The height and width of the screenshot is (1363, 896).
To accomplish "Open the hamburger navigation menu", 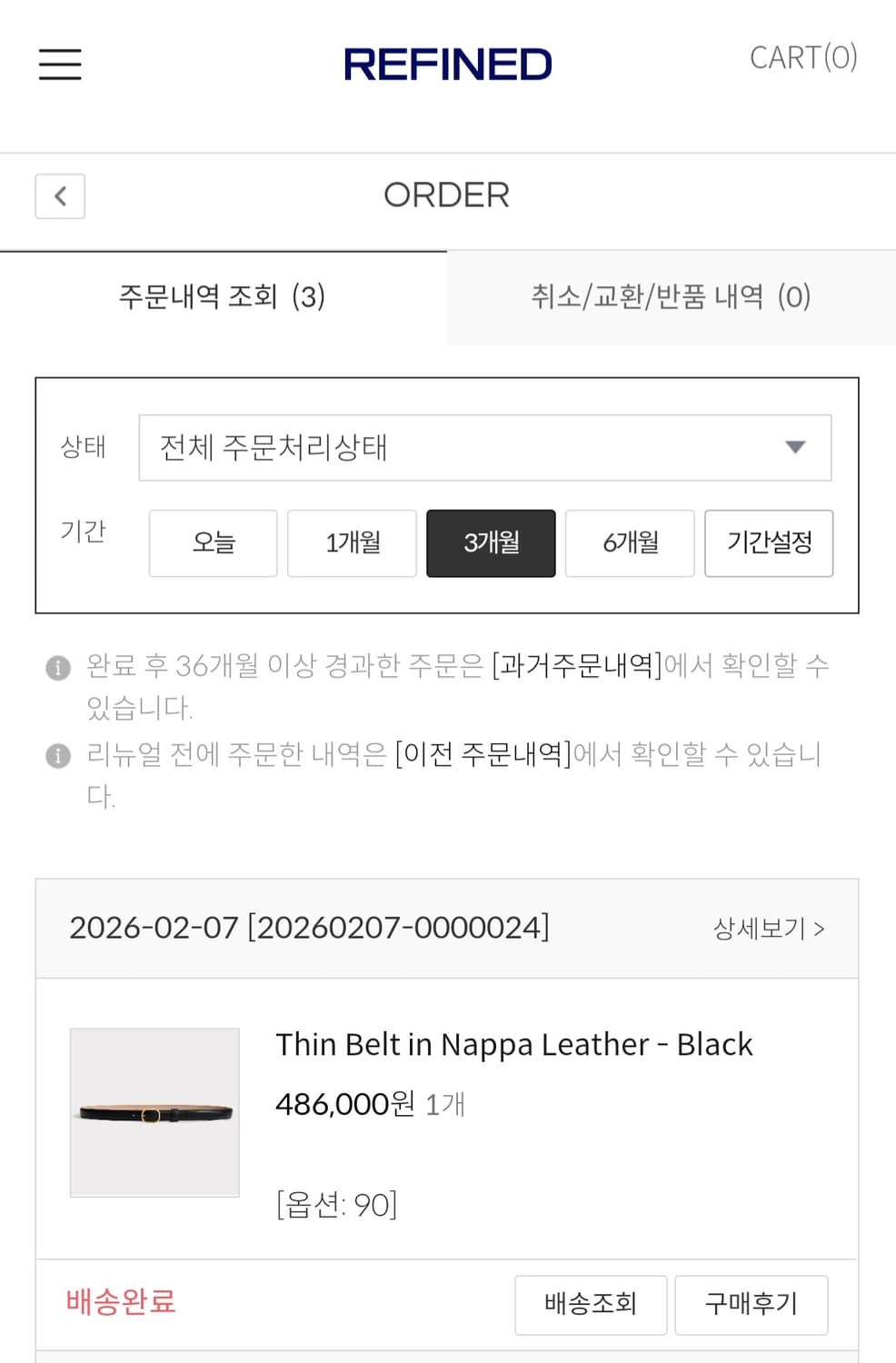I will coord(59,65).
